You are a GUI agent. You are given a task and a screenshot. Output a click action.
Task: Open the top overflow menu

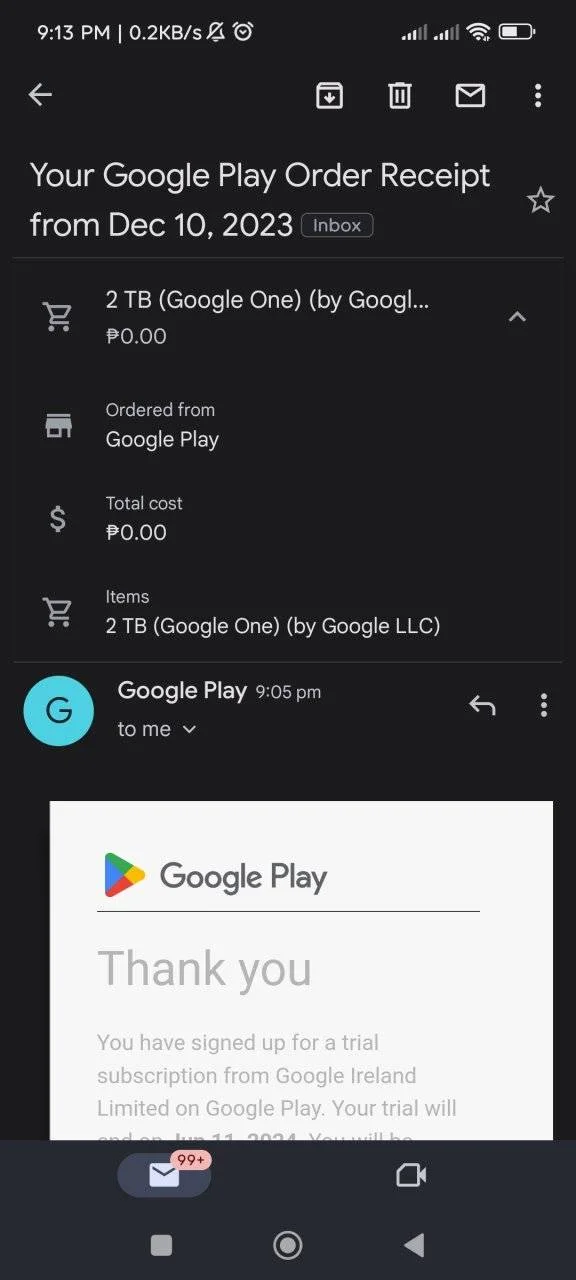538,95
